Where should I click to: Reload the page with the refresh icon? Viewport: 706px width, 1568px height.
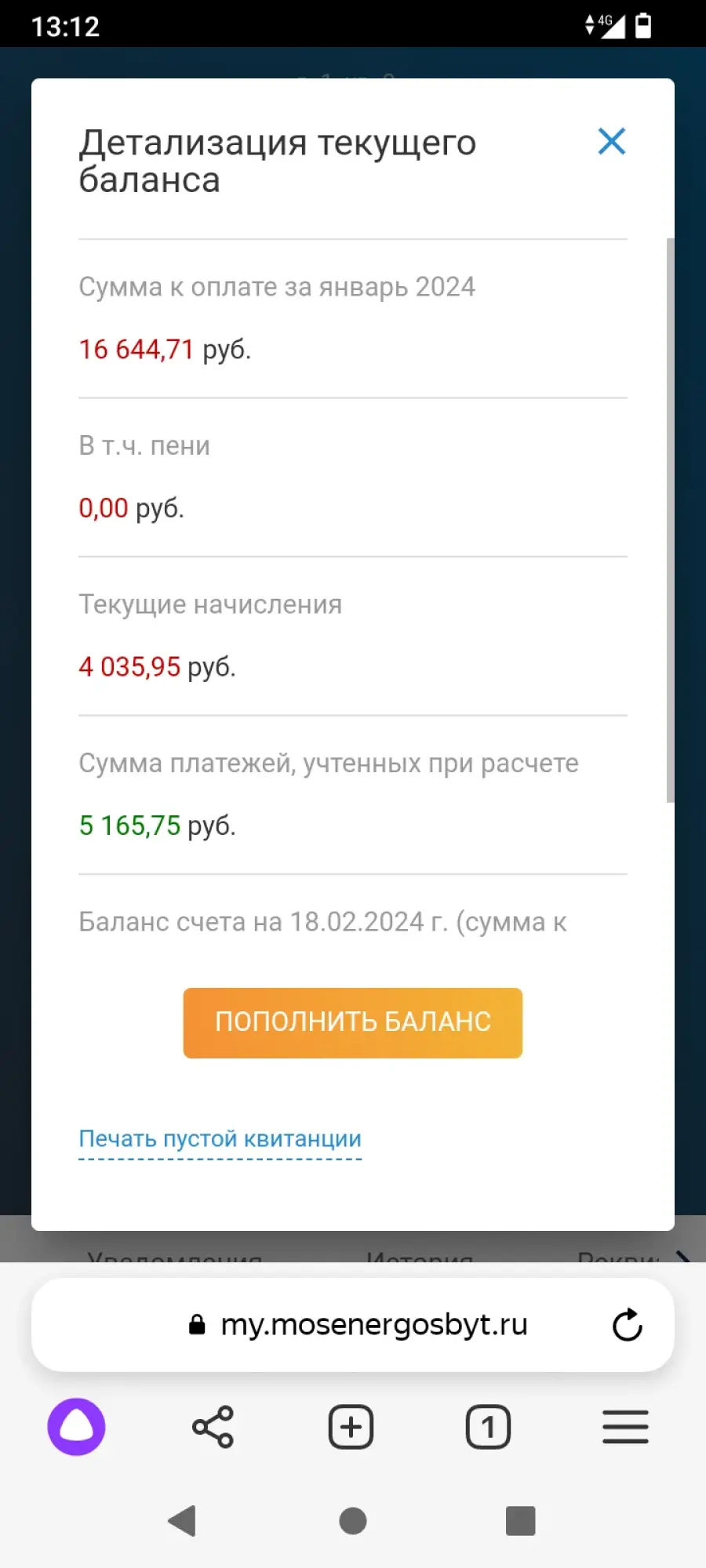coord(628,1325)
